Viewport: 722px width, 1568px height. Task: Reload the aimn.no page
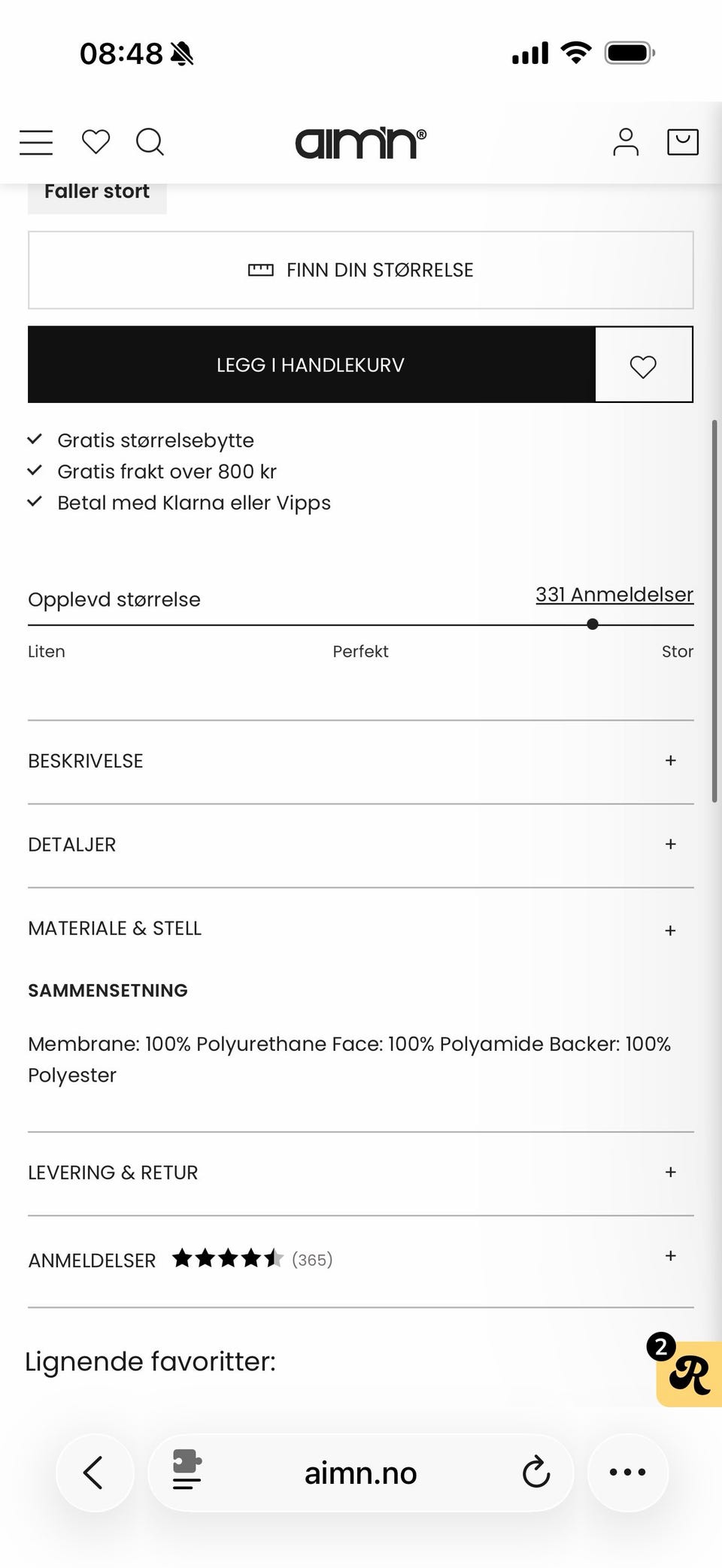[x=536, y=1473]
